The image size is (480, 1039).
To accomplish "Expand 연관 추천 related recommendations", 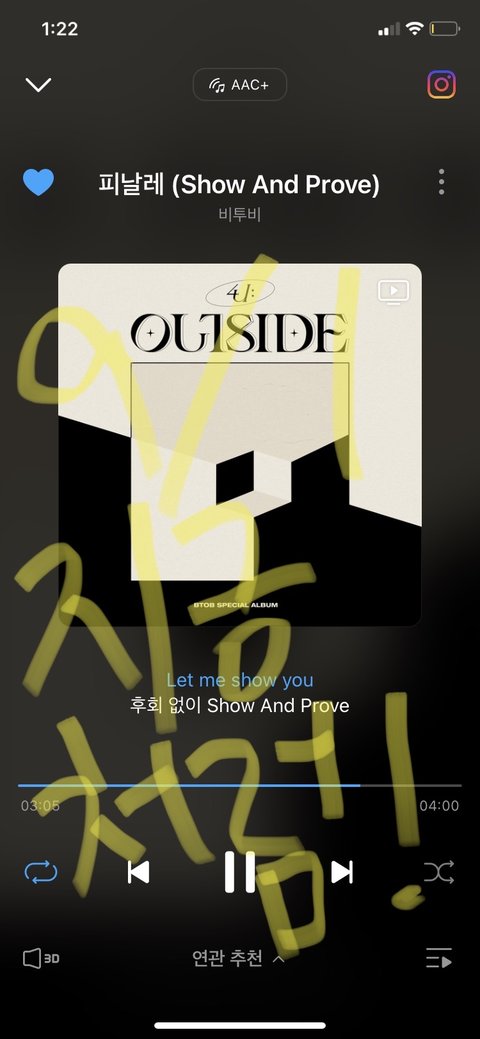I will click(x=239, y=958).
